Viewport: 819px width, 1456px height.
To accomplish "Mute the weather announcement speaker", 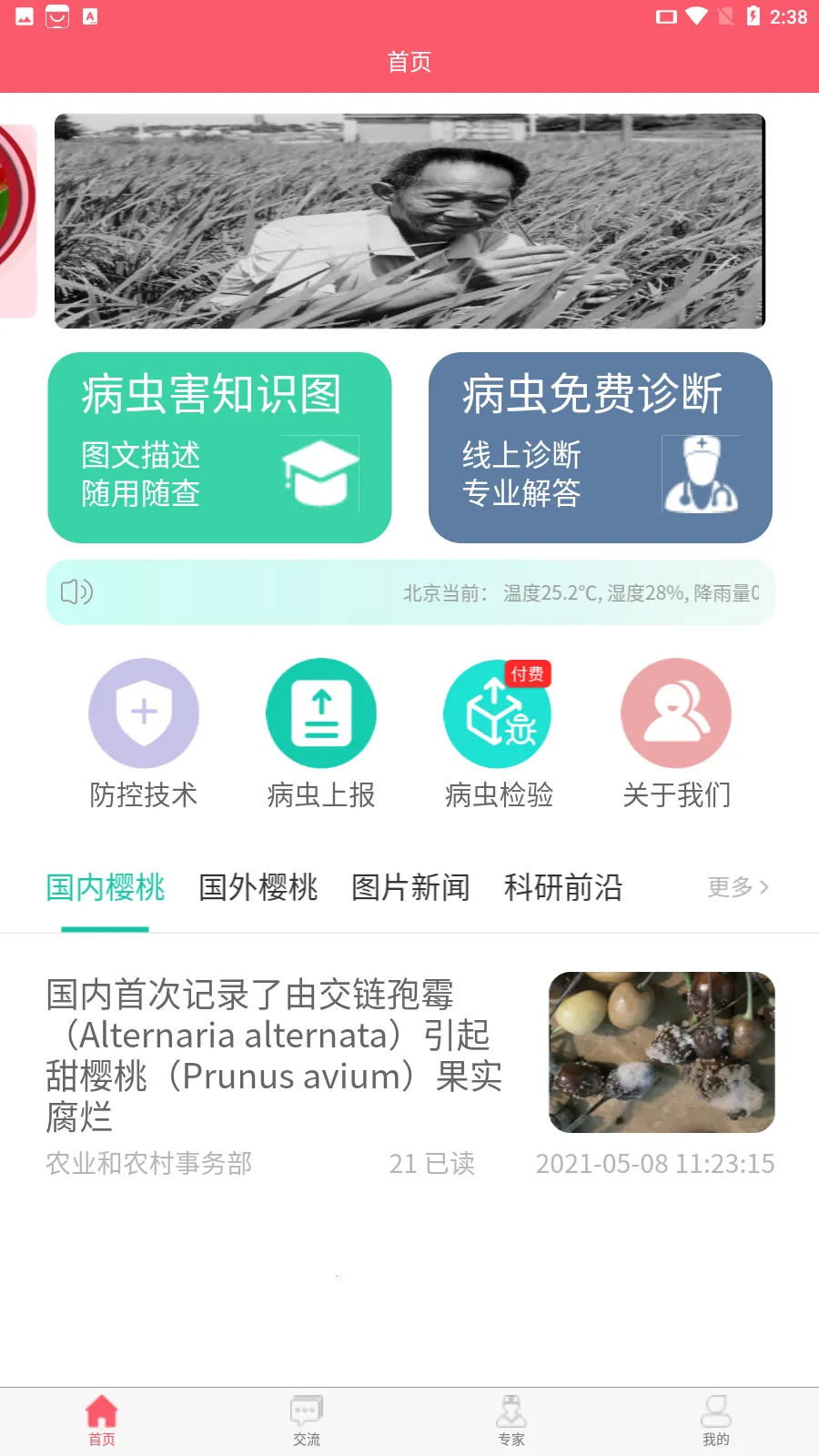I will [x=76, y=592].
